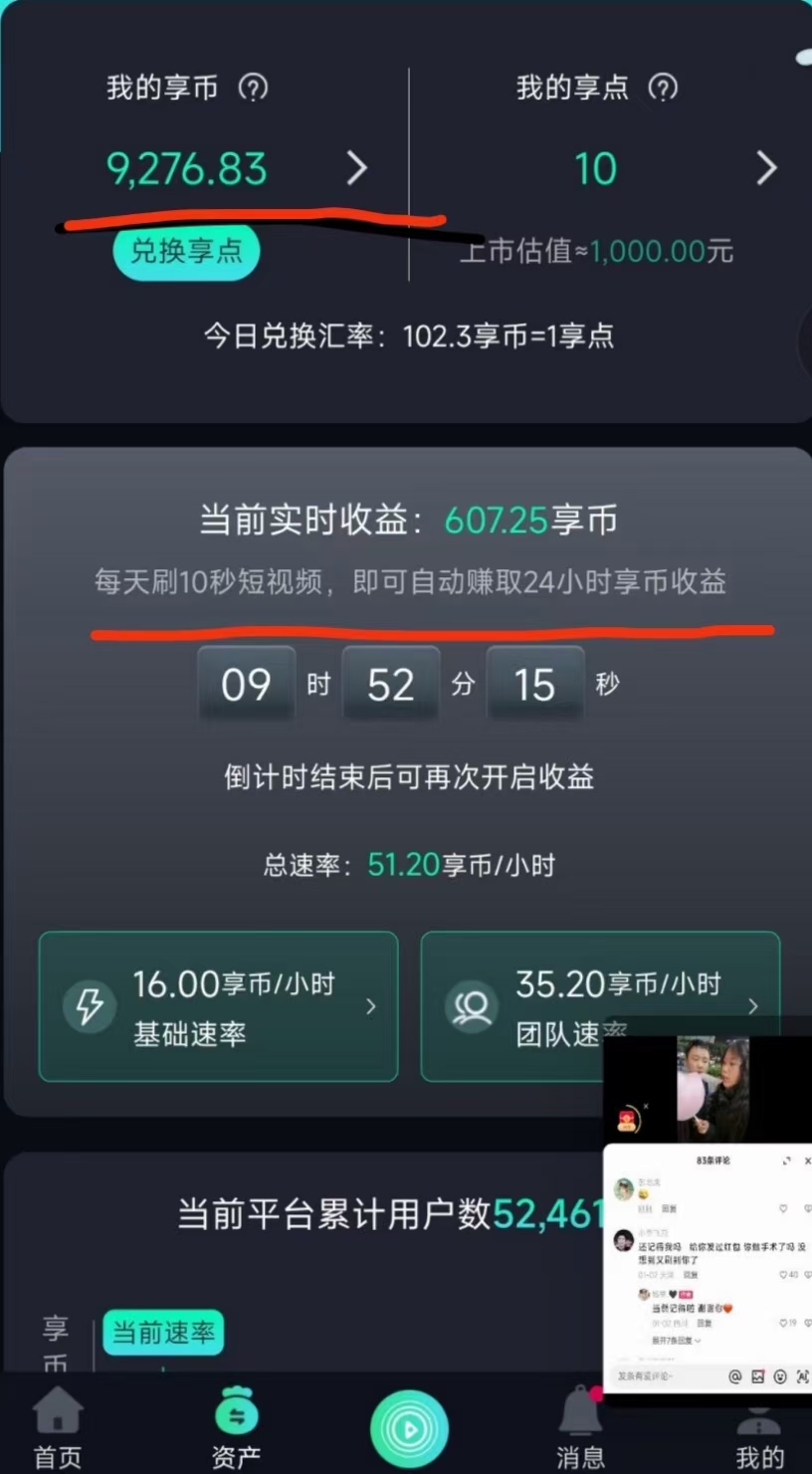
Task: Switch to the 消息 tab
Action: [581, 1428]
